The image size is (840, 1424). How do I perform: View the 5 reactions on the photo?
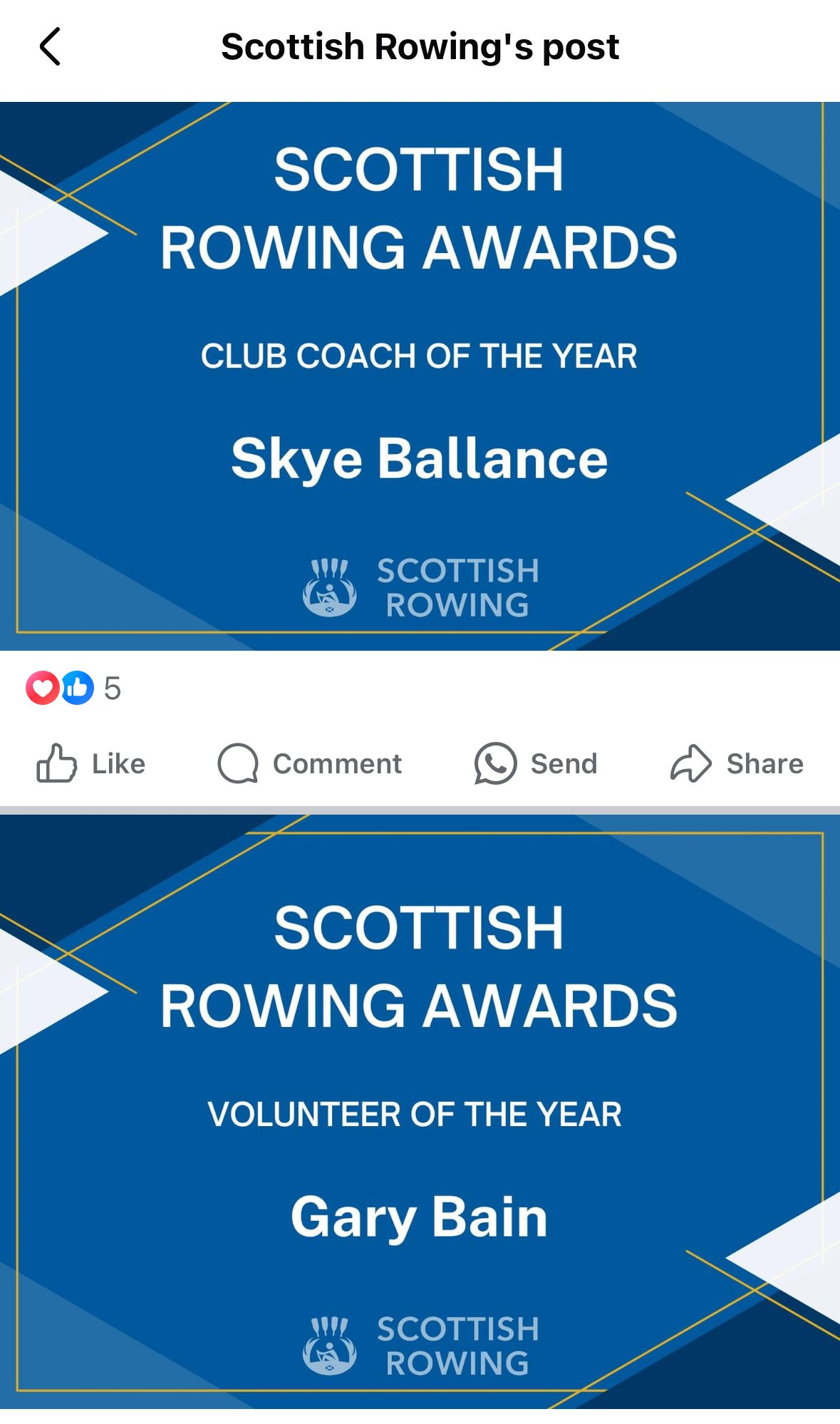tap(73, 688)
